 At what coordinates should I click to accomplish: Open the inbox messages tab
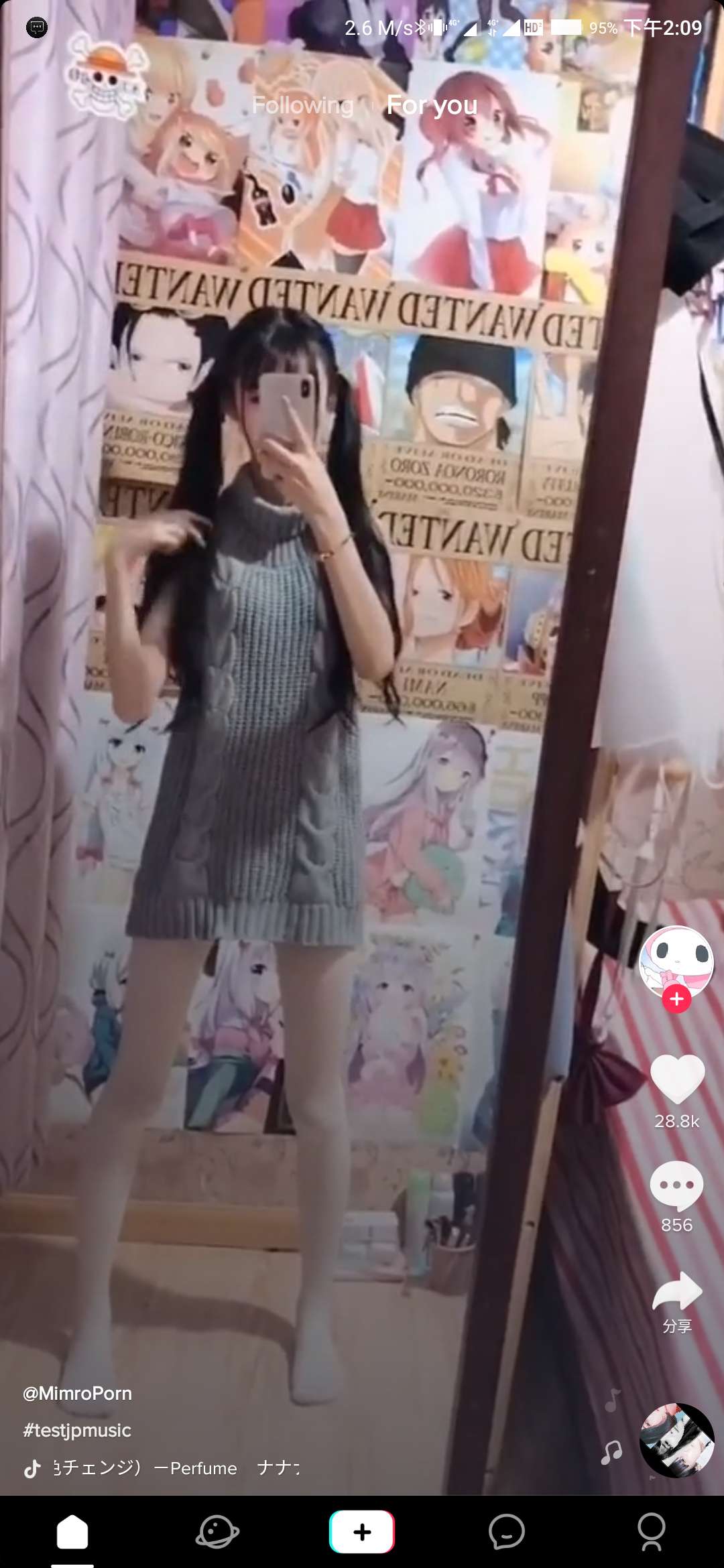(x=507, y=1532)
